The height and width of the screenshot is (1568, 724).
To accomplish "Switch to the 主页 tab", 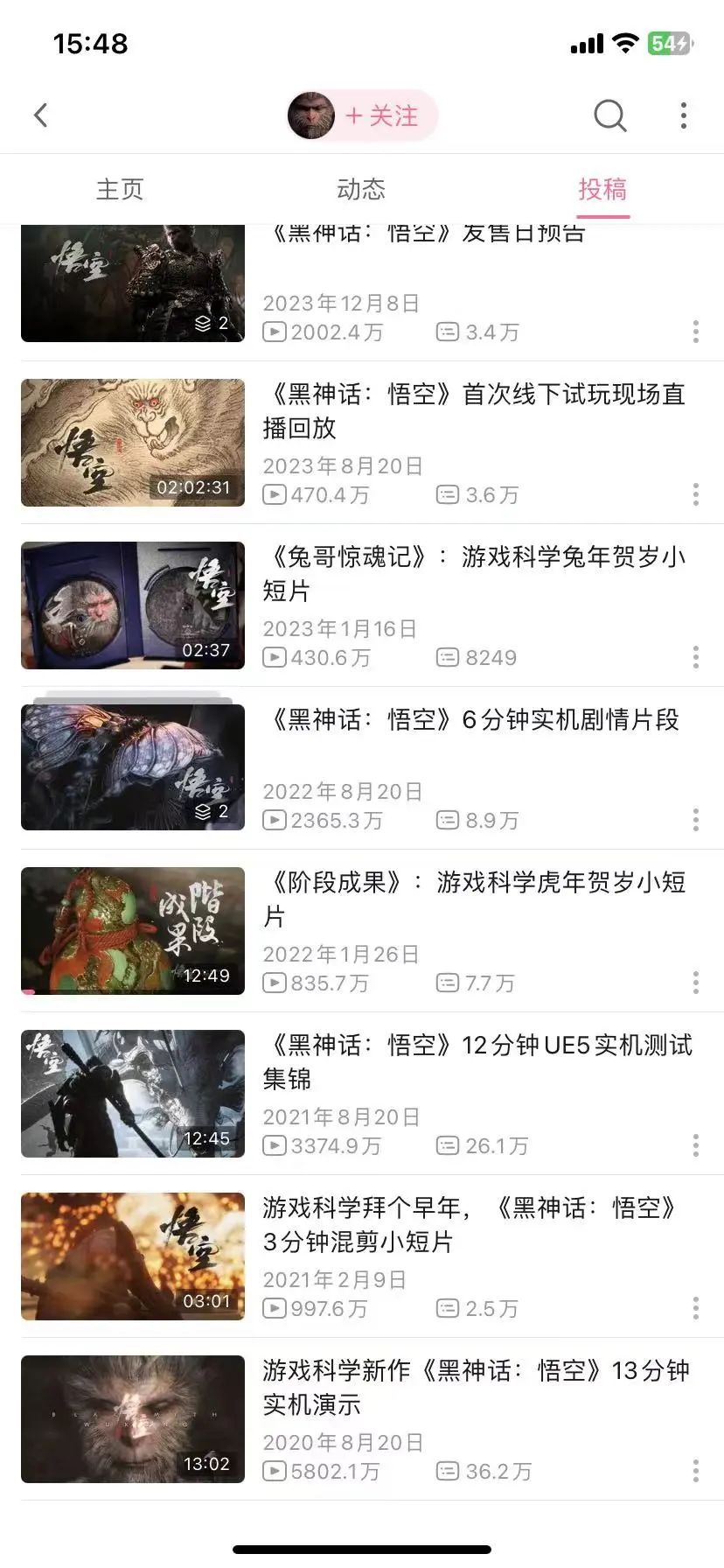I will [120, 189].
